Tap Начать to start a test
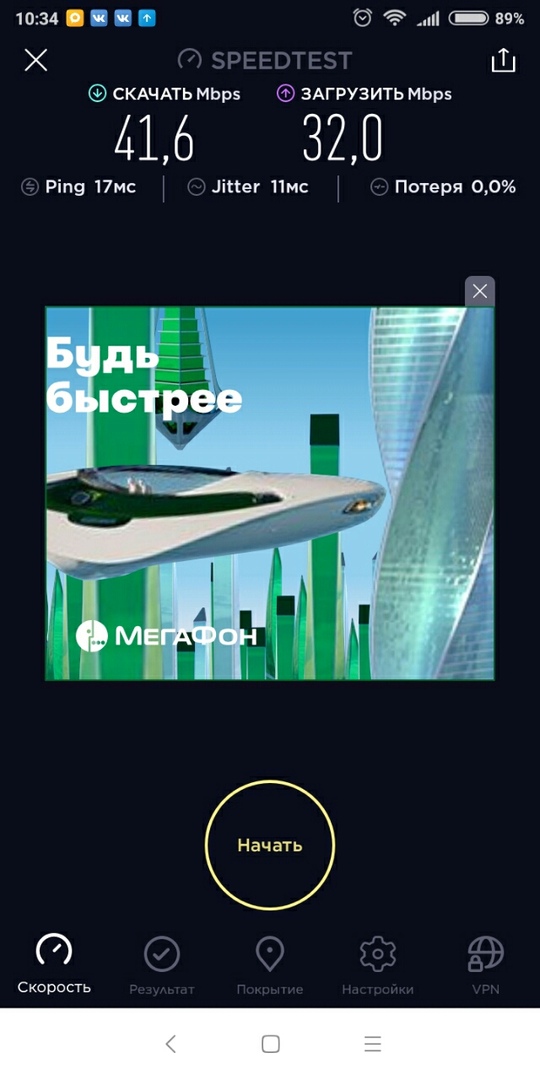The width and height of the screenshot is (540, 1080). click(270, 845)
